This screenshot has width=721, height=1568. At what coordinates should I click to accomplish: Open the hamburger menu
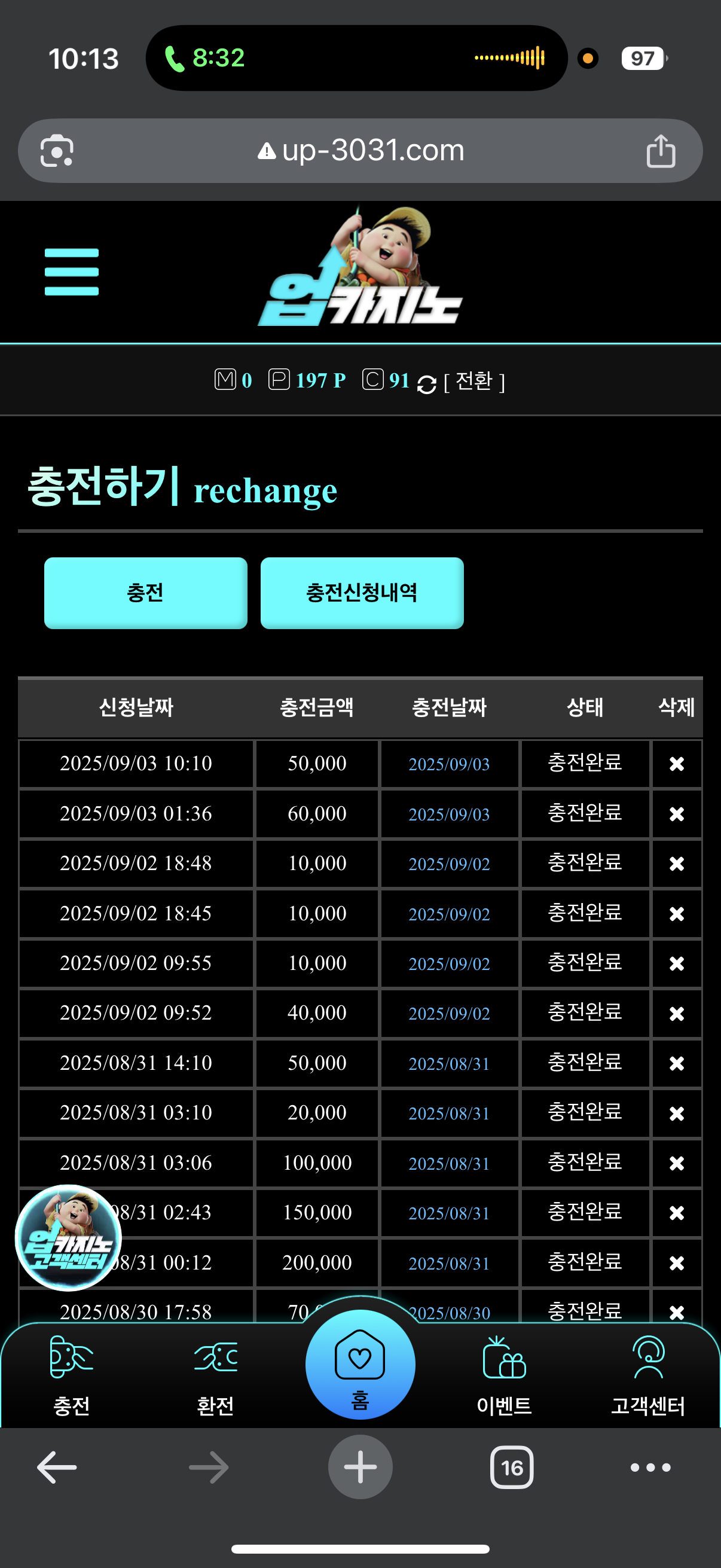(x=72, y=272)
